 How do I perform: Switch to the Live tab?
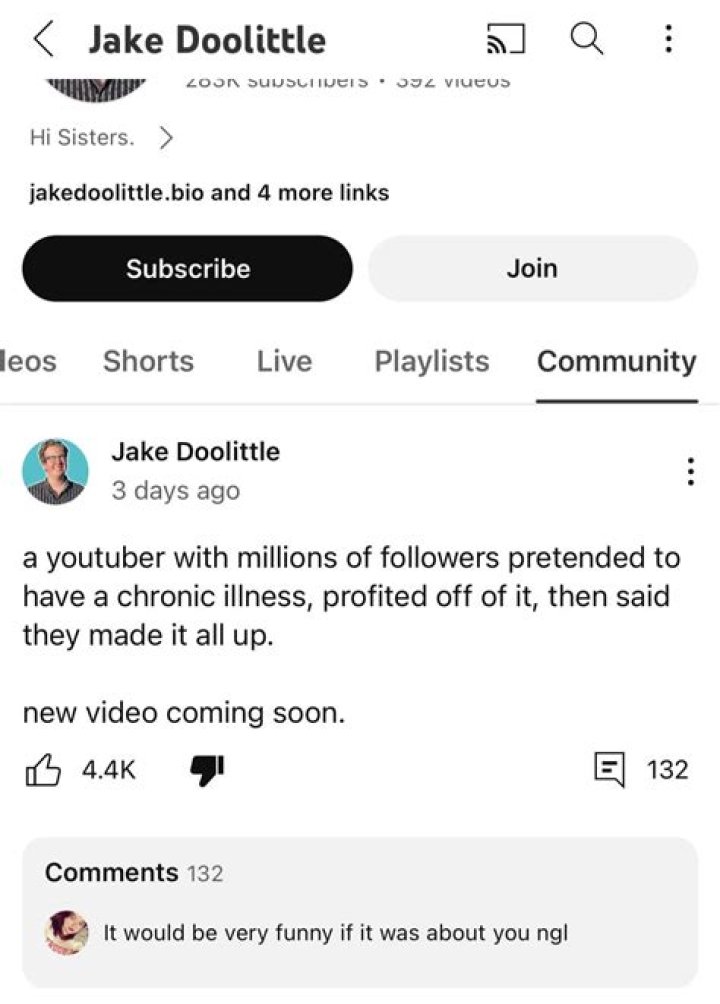click(x=284, y=361)
